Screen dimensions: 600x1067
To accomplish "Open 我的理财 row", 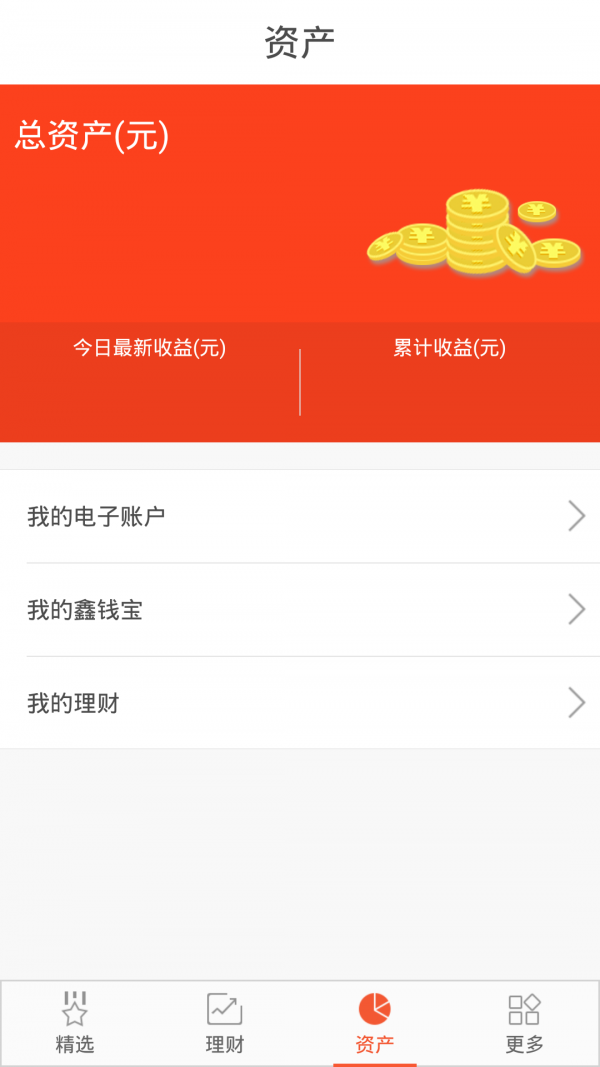I will point(300,703).
